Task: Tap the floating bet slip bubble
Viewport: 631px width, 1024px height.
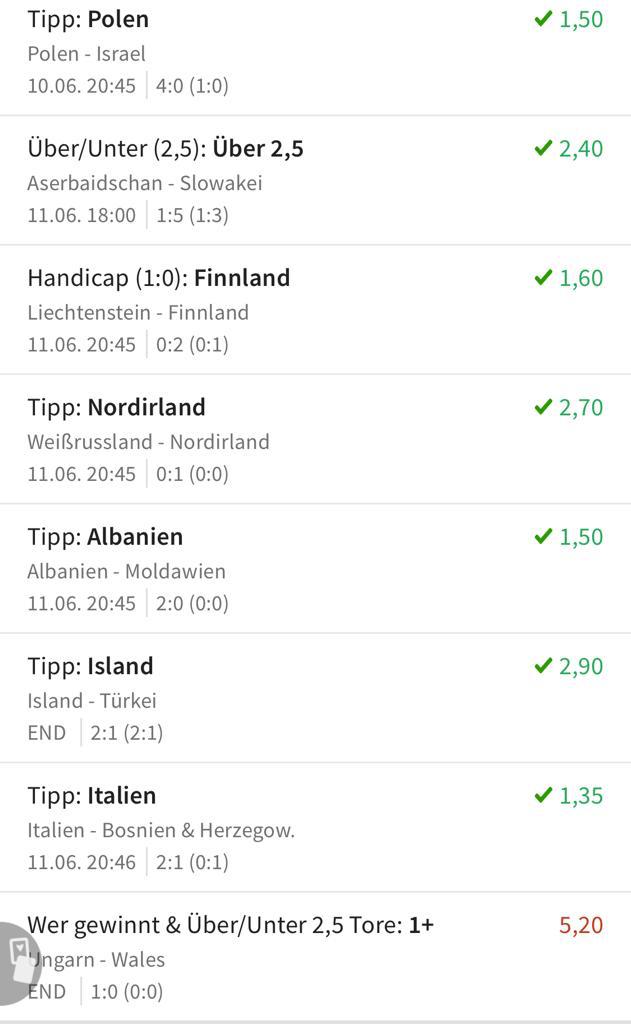Action: tap(19, 962)
